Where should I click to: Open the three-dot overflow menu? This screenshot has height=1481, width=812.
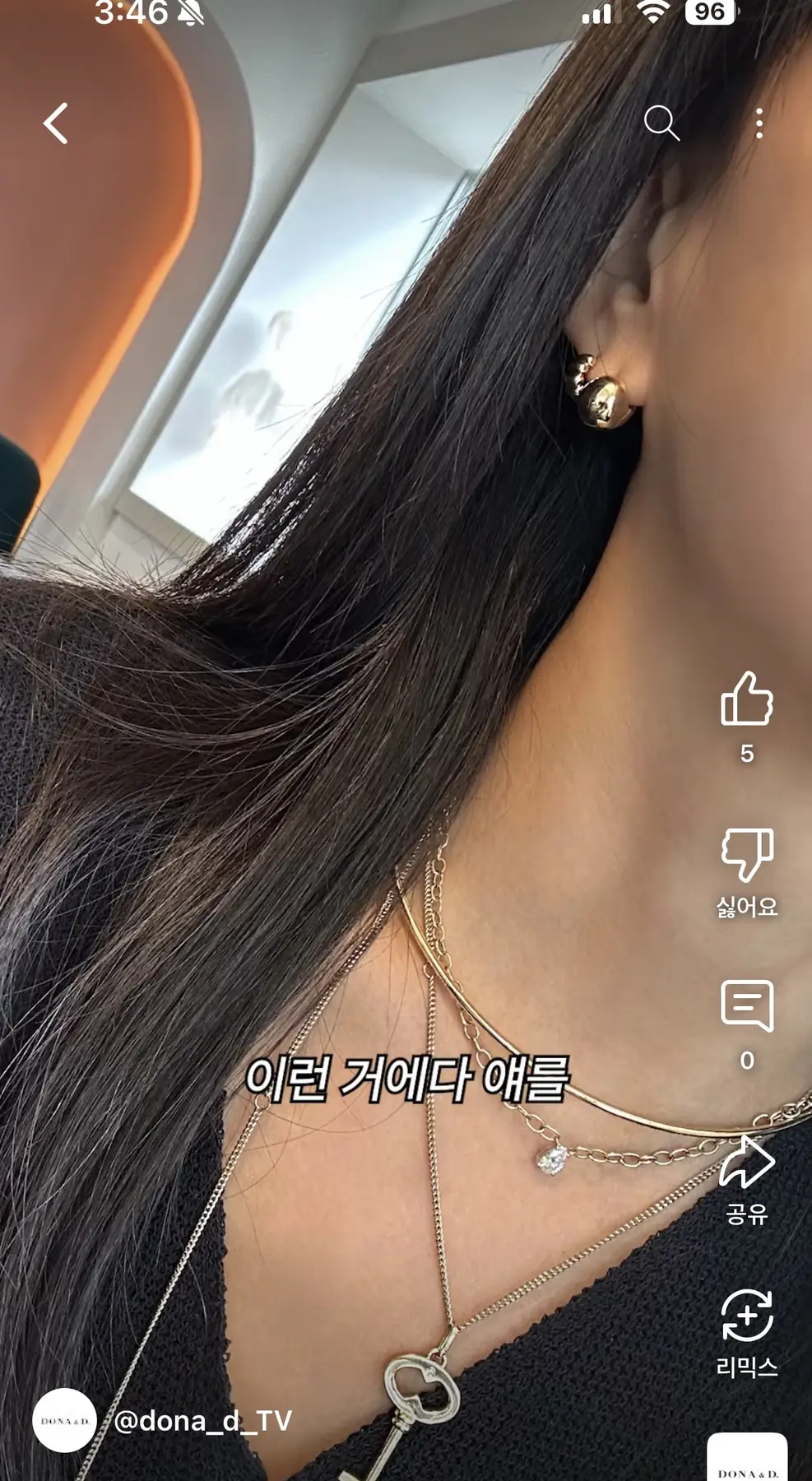759,123
